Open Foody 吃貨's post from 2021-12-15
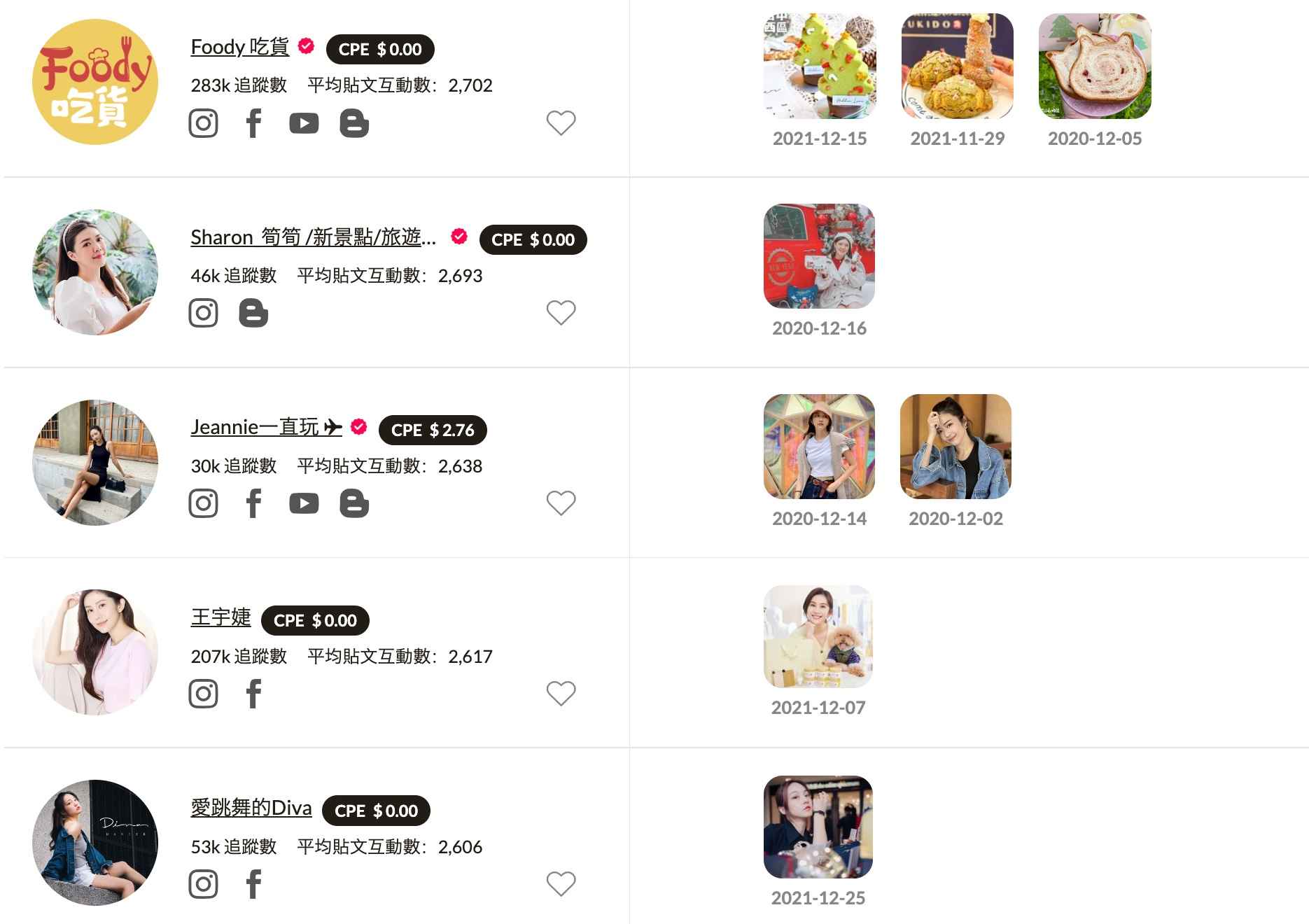1309x924 pixels. [819, 66]
